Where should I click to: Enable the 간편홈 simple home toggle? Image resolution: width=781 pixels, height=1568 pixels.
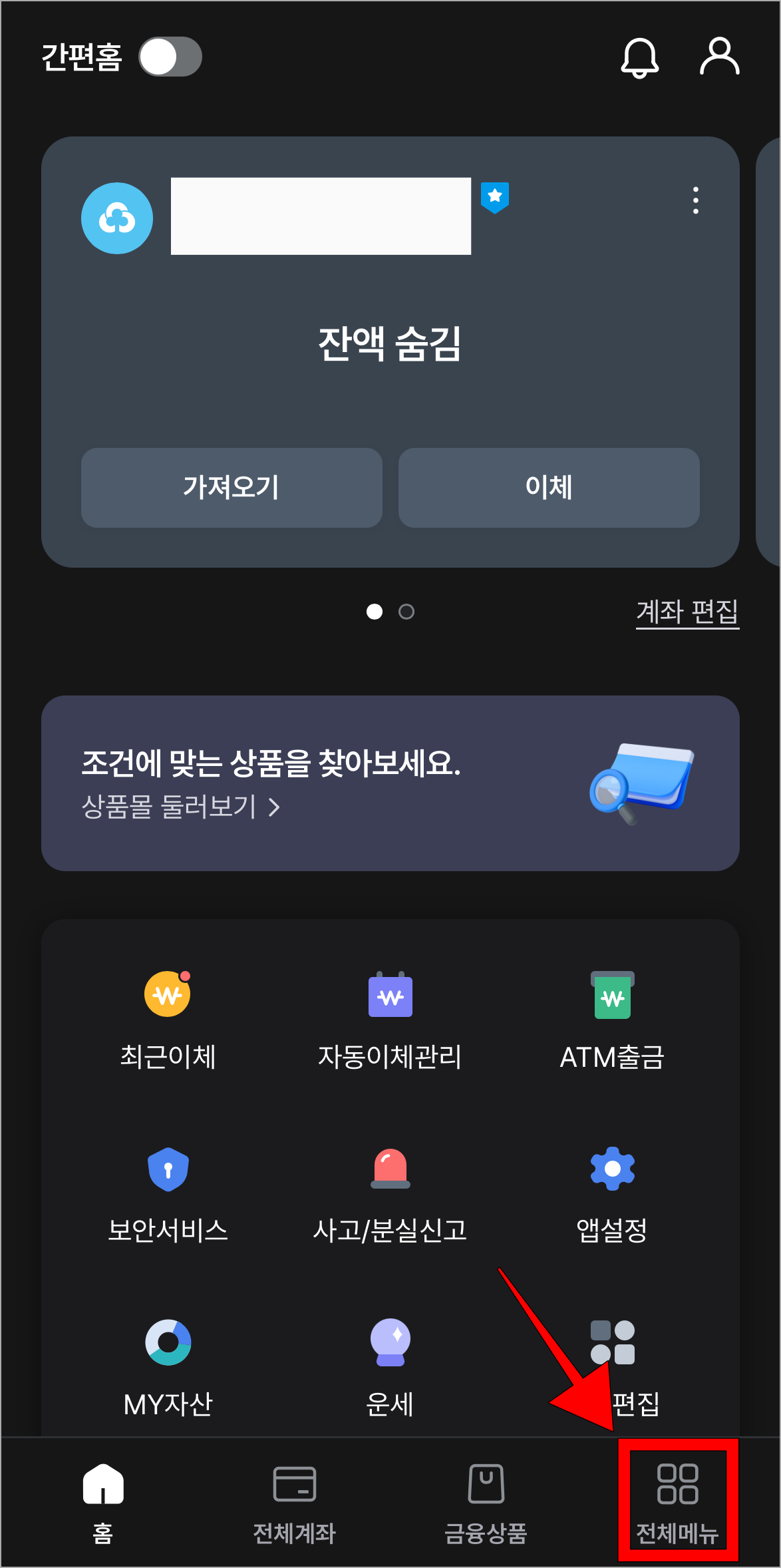click(172, 57)
